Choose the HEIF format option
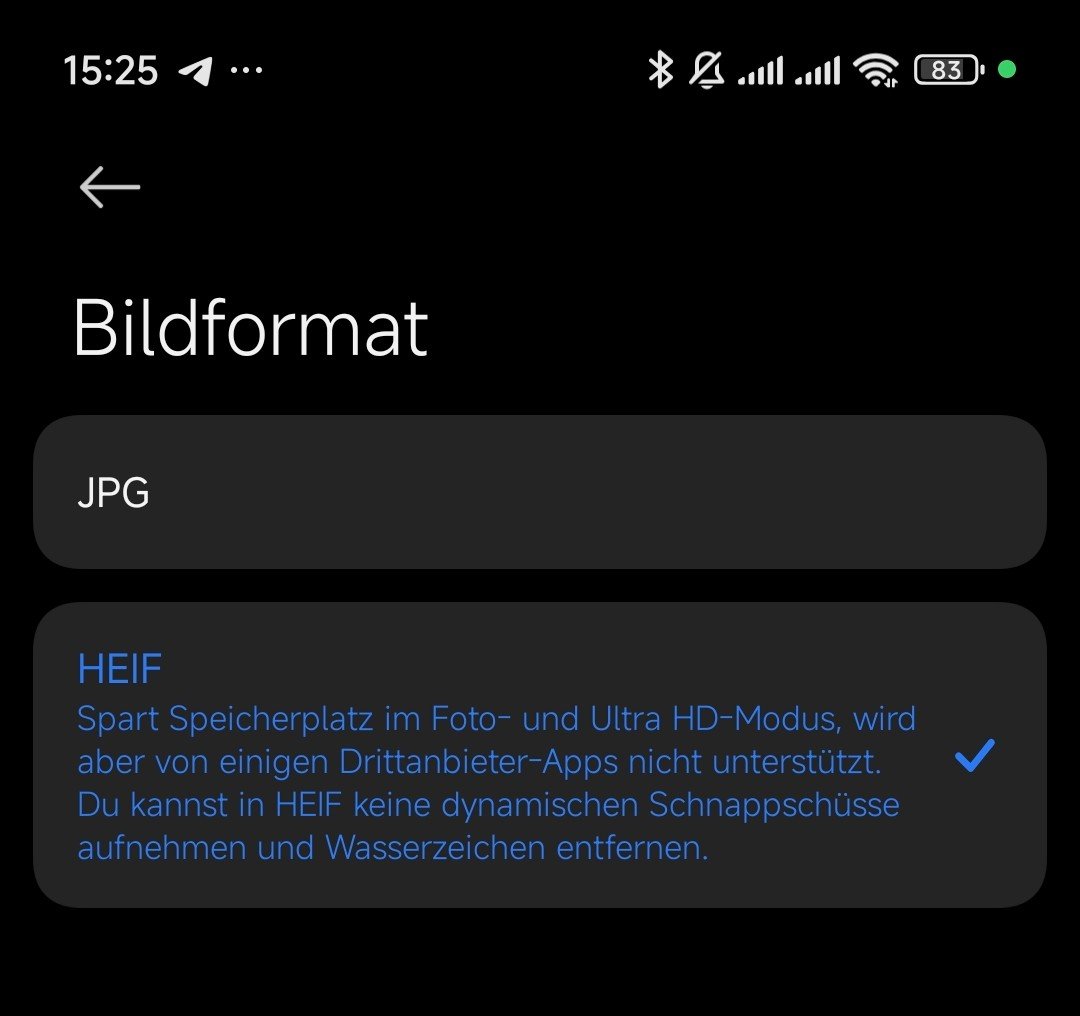 click(x=540, y=755)
